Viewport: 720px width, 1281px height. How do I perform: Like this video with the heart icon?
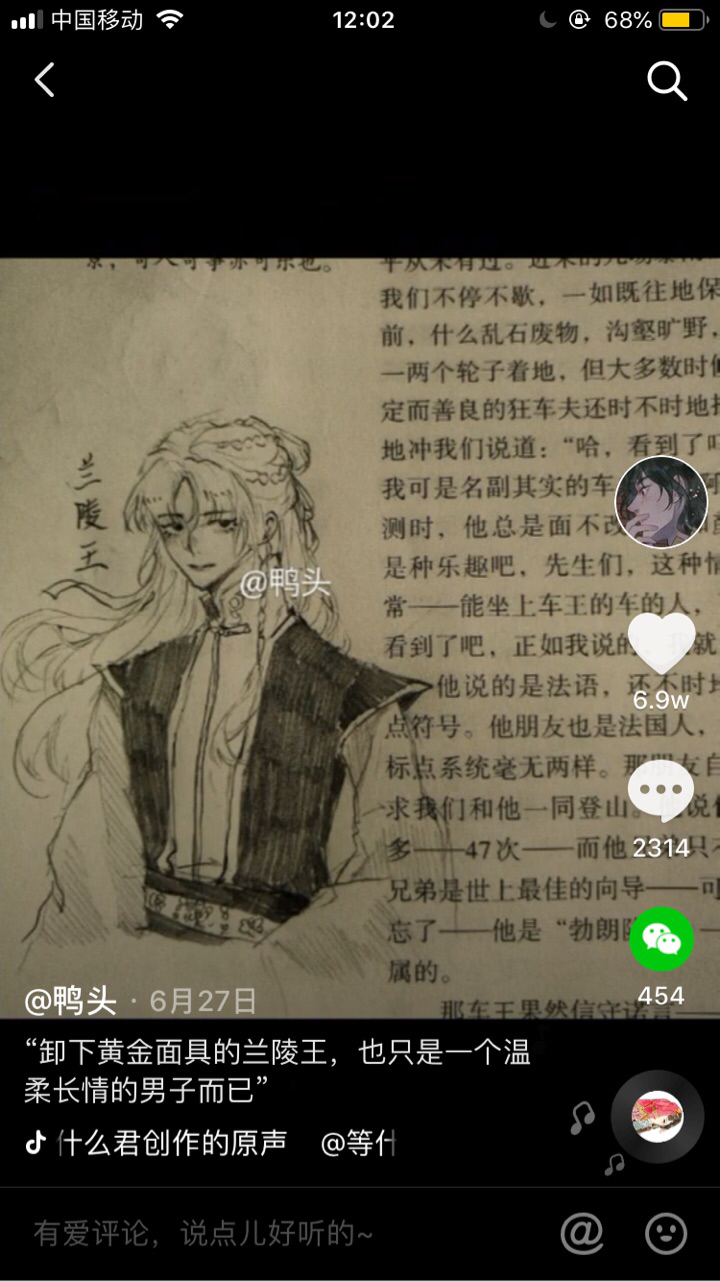(x=661, y=642)
